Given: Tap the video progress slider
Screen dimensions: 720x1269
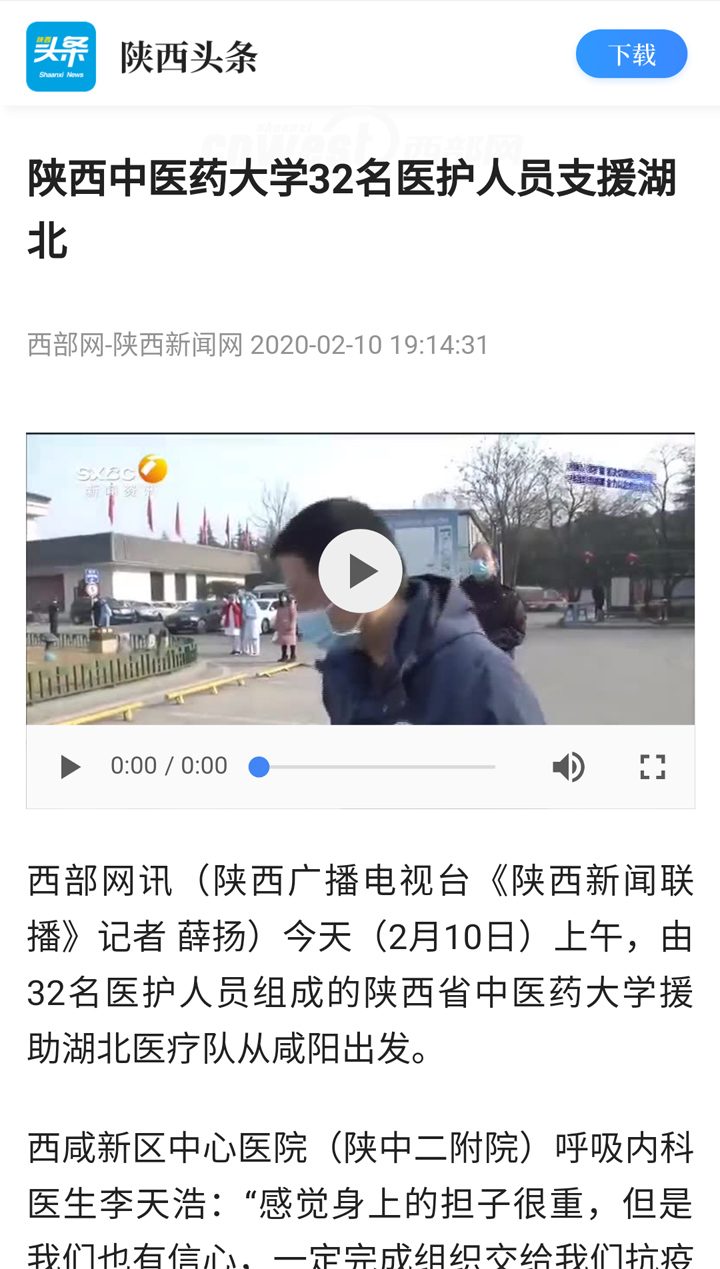Looking at the screenshot, I should coord(376,767).
